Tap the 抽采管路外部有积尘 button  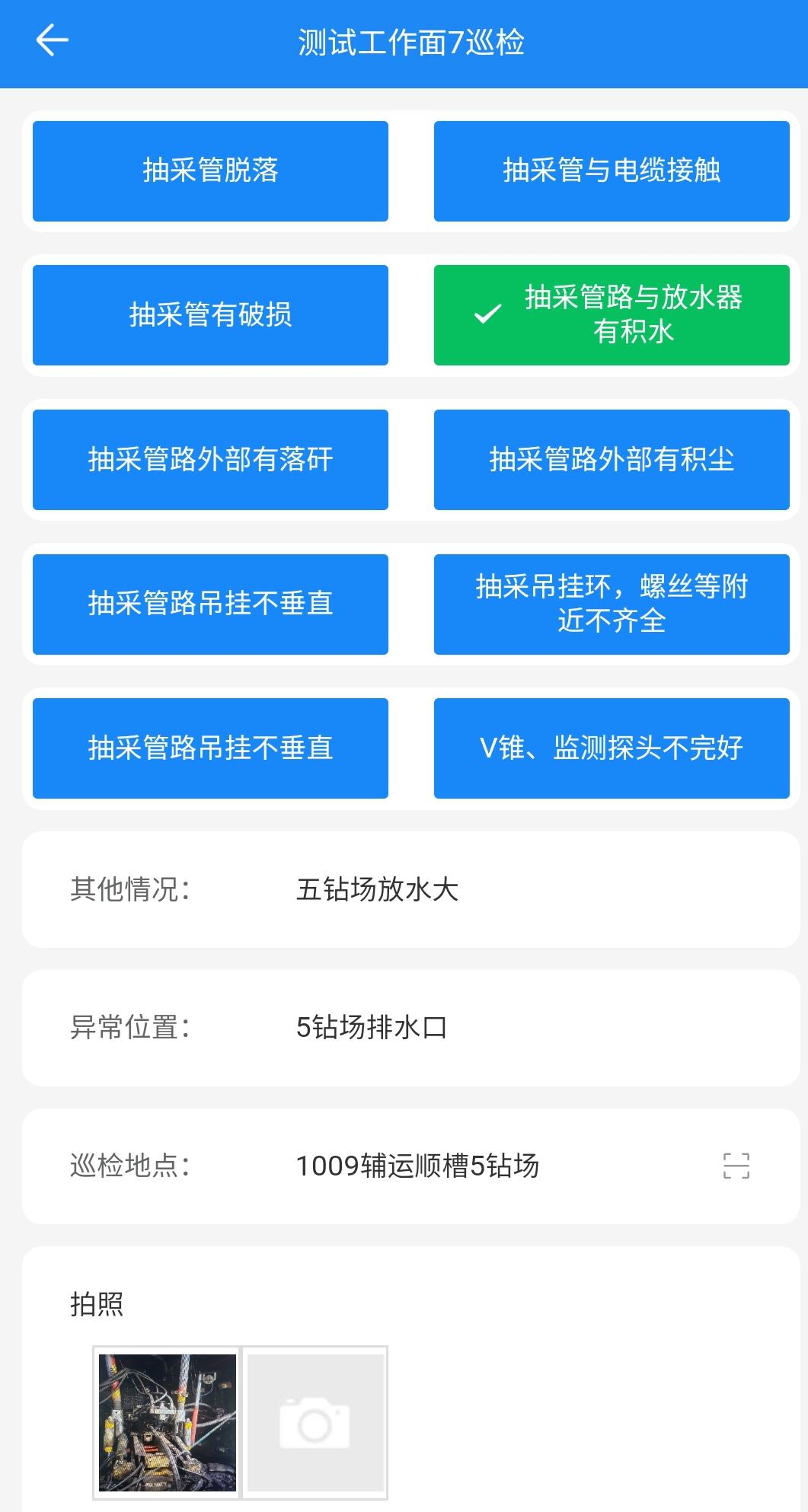pos(612,459)
